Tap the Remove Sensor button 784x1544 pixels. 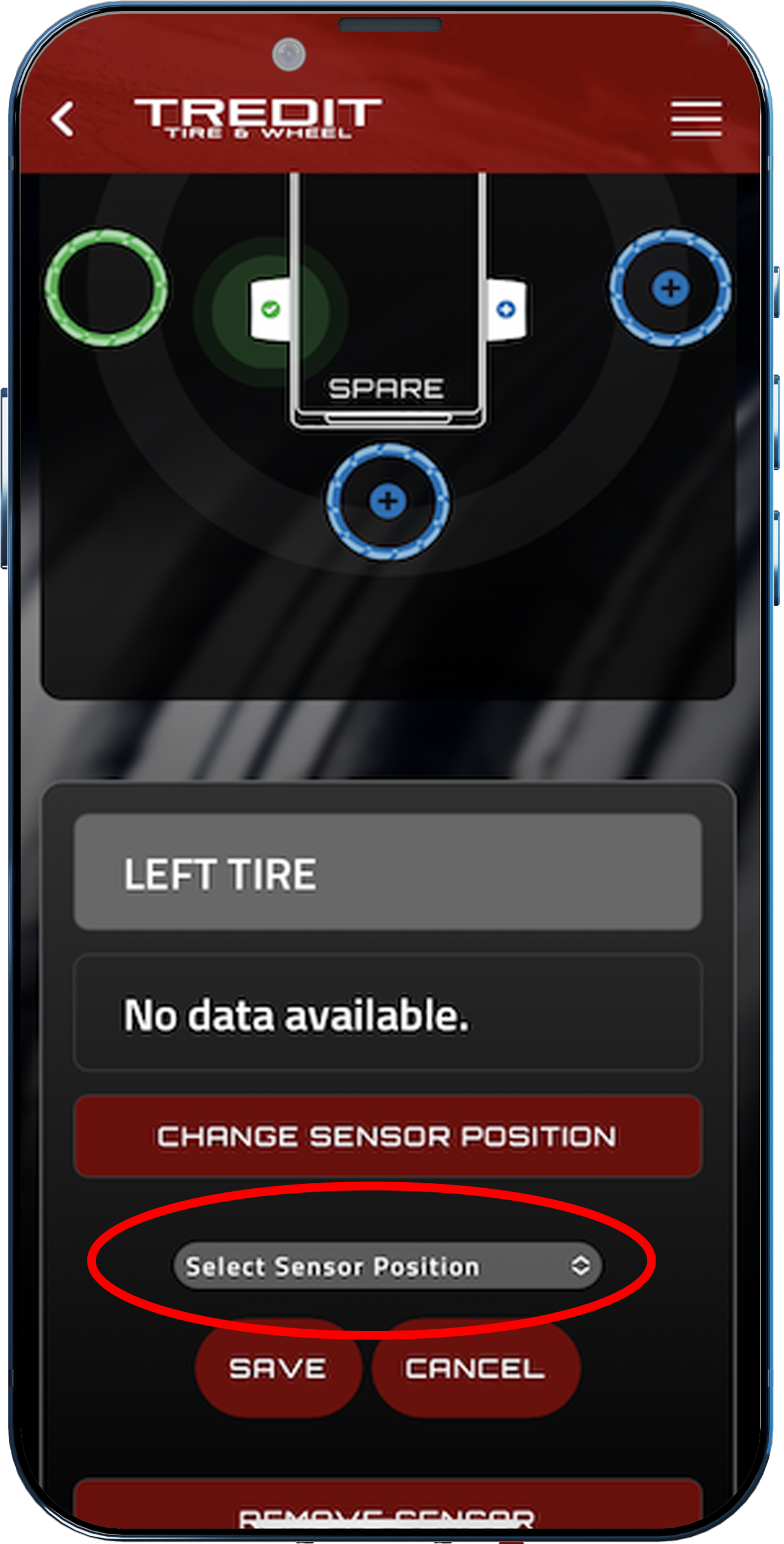[388, 1509]
